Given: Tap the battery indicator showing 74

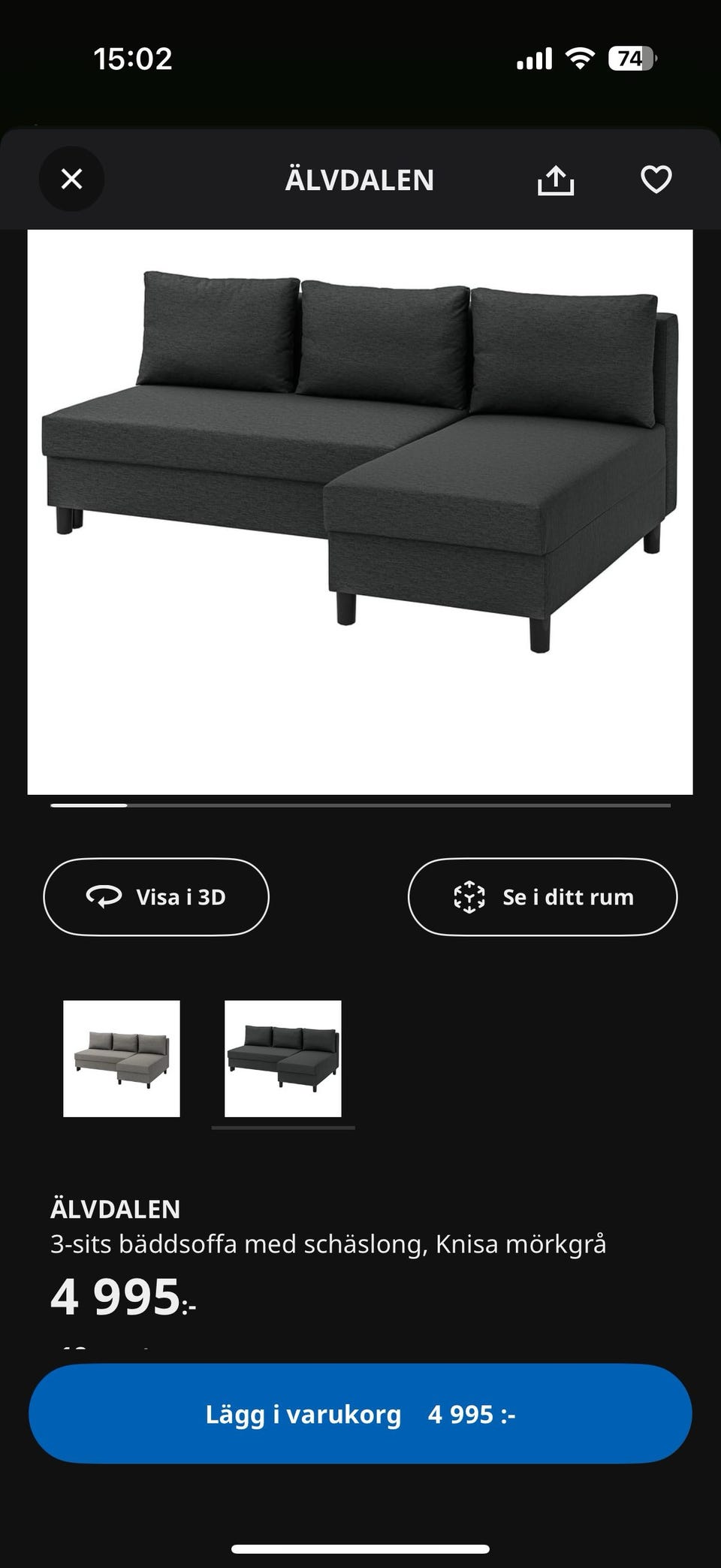Looking at the screenshot, I should (x=629, y=59).
